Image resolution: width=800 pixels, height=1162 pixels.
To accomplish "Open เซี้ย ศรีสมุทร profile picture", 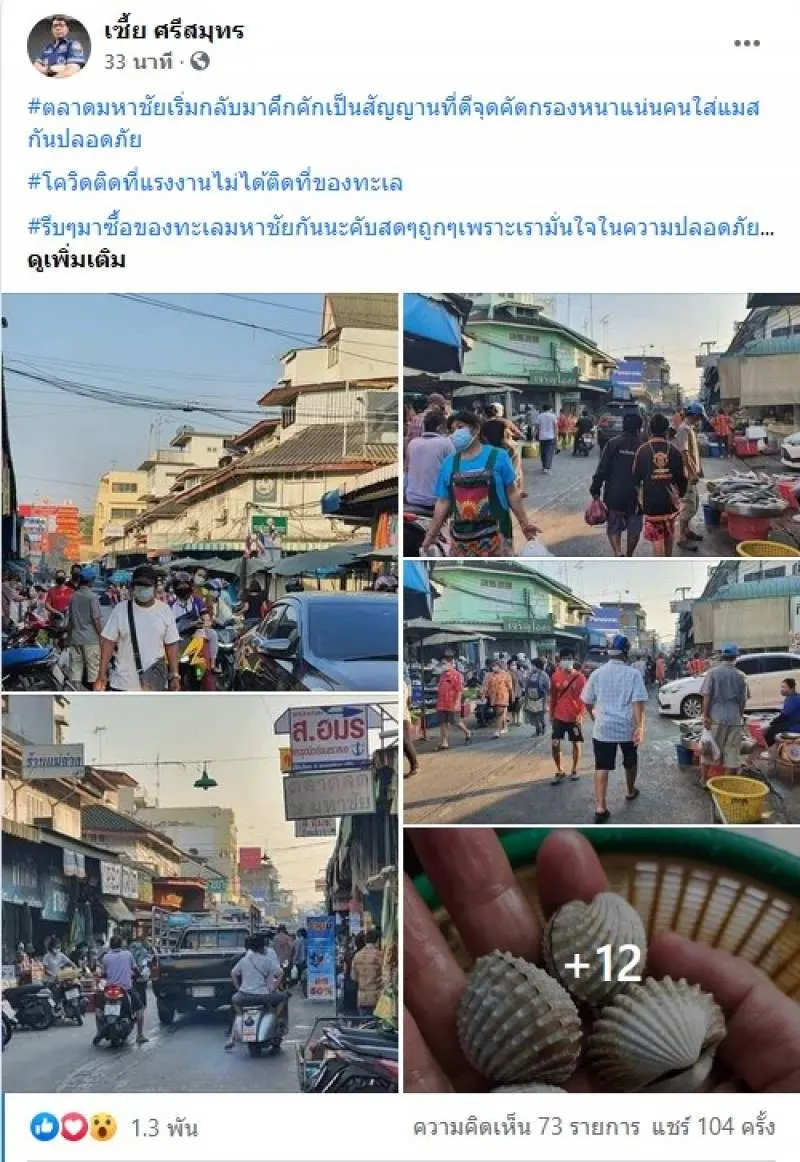I will pyautogui.click(x=59, y=46).
